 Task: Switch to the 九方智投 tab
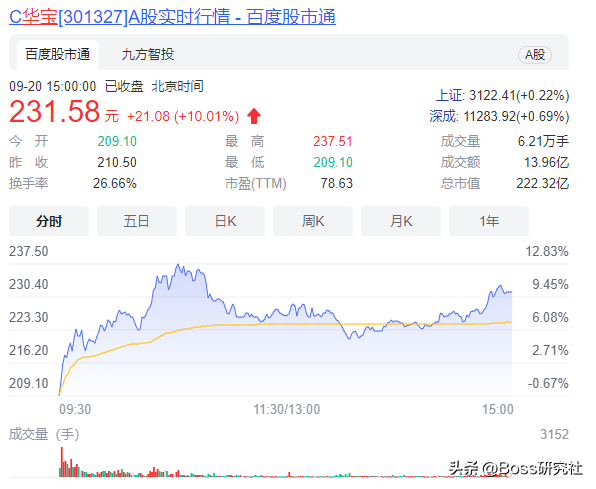148,55
